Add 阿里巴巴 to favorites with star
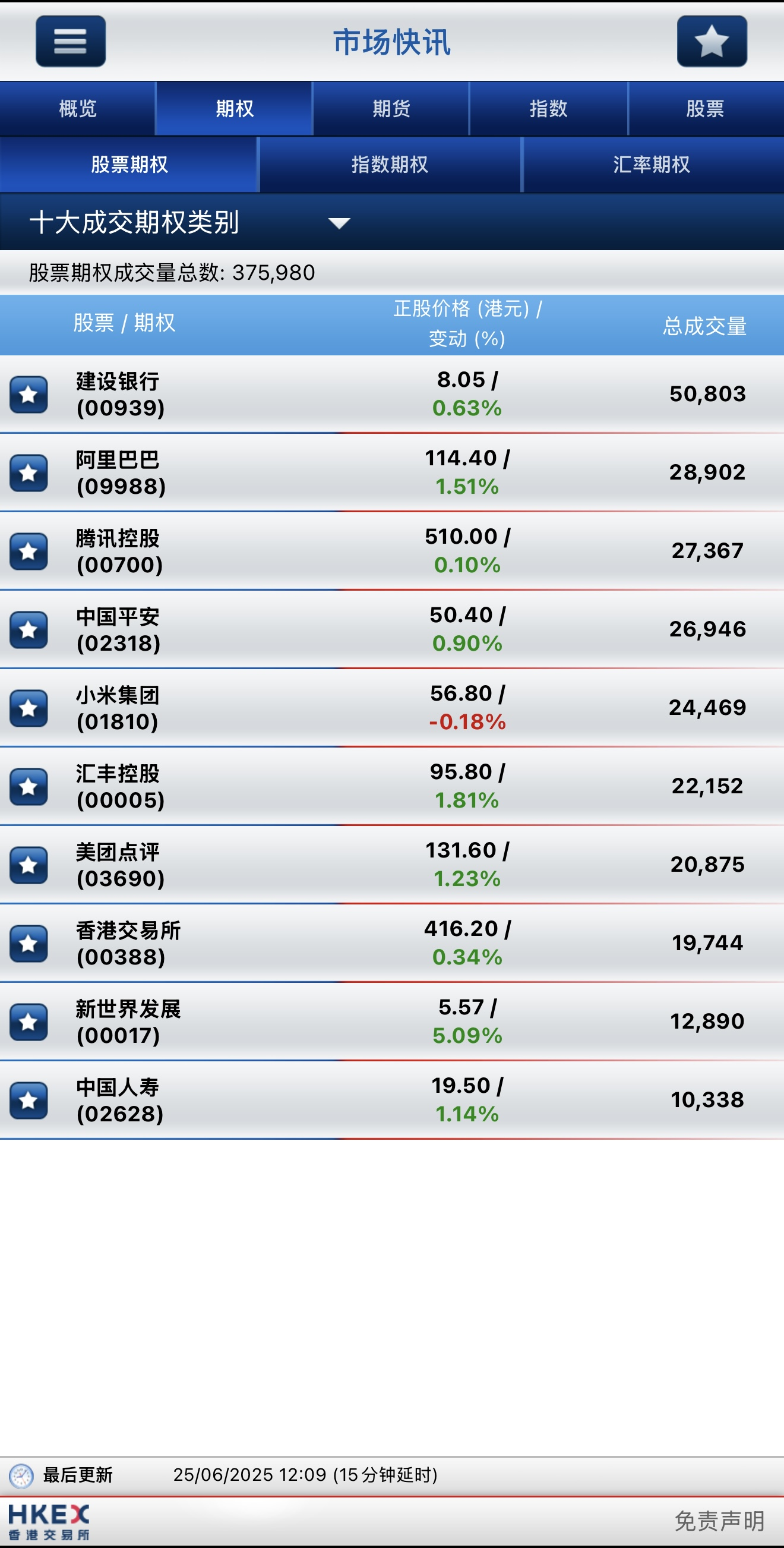This screenshot has width=784, height=1548. click(29, 473)
